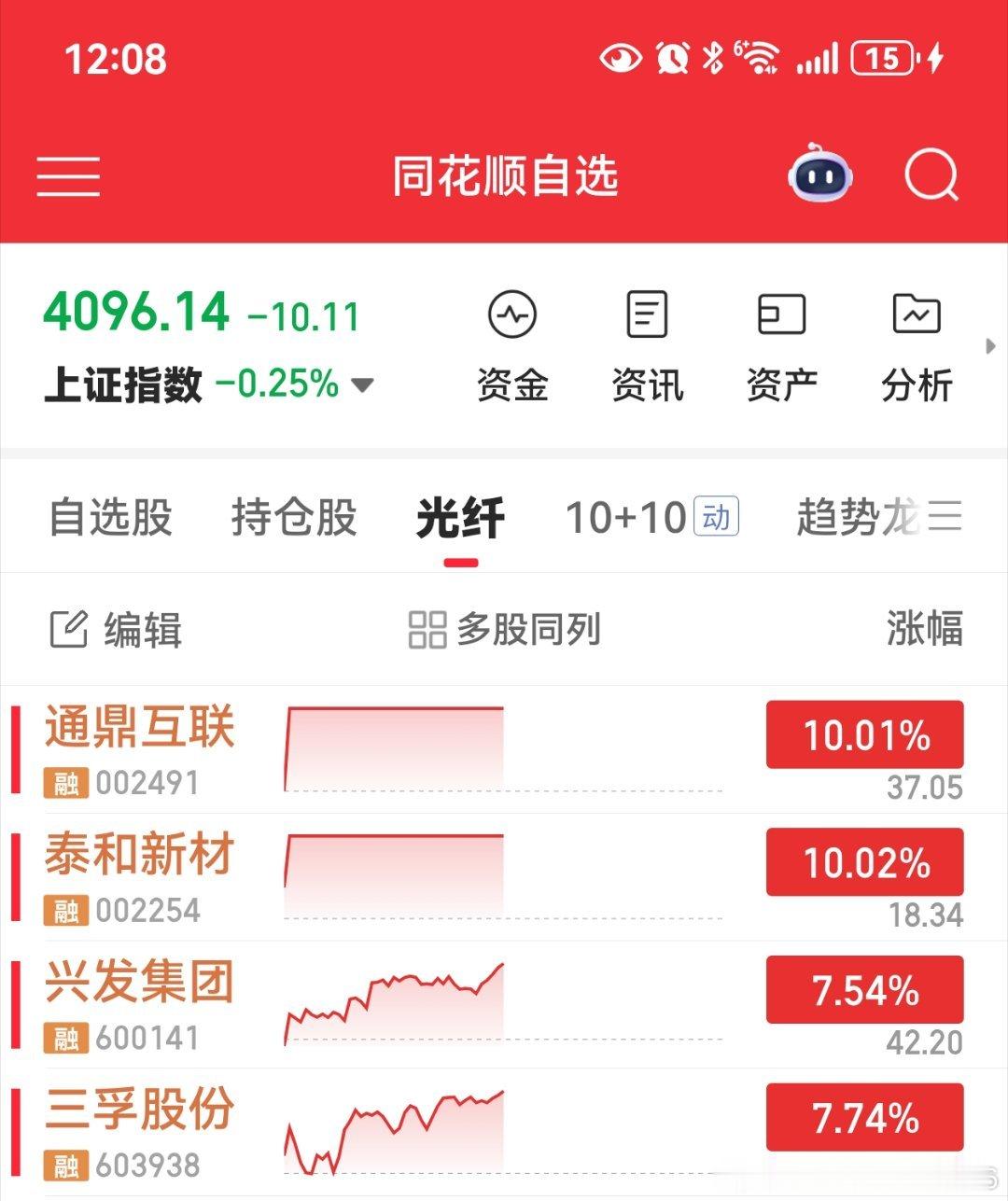This screenshot has width=1008, height=1201.
Task: Expand the 上证指数 index dropdown
Action: [x=362, y=384]
